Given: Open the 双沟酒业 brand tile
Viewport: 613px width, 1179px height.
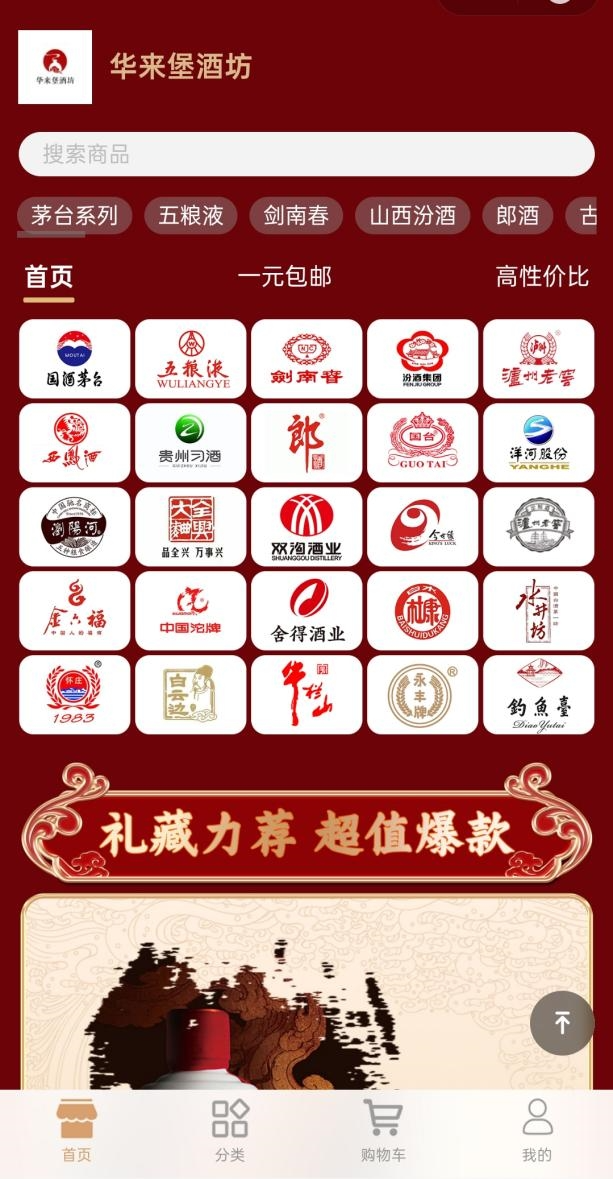Looking at the screenshot, I should click(x=307, y=527).
